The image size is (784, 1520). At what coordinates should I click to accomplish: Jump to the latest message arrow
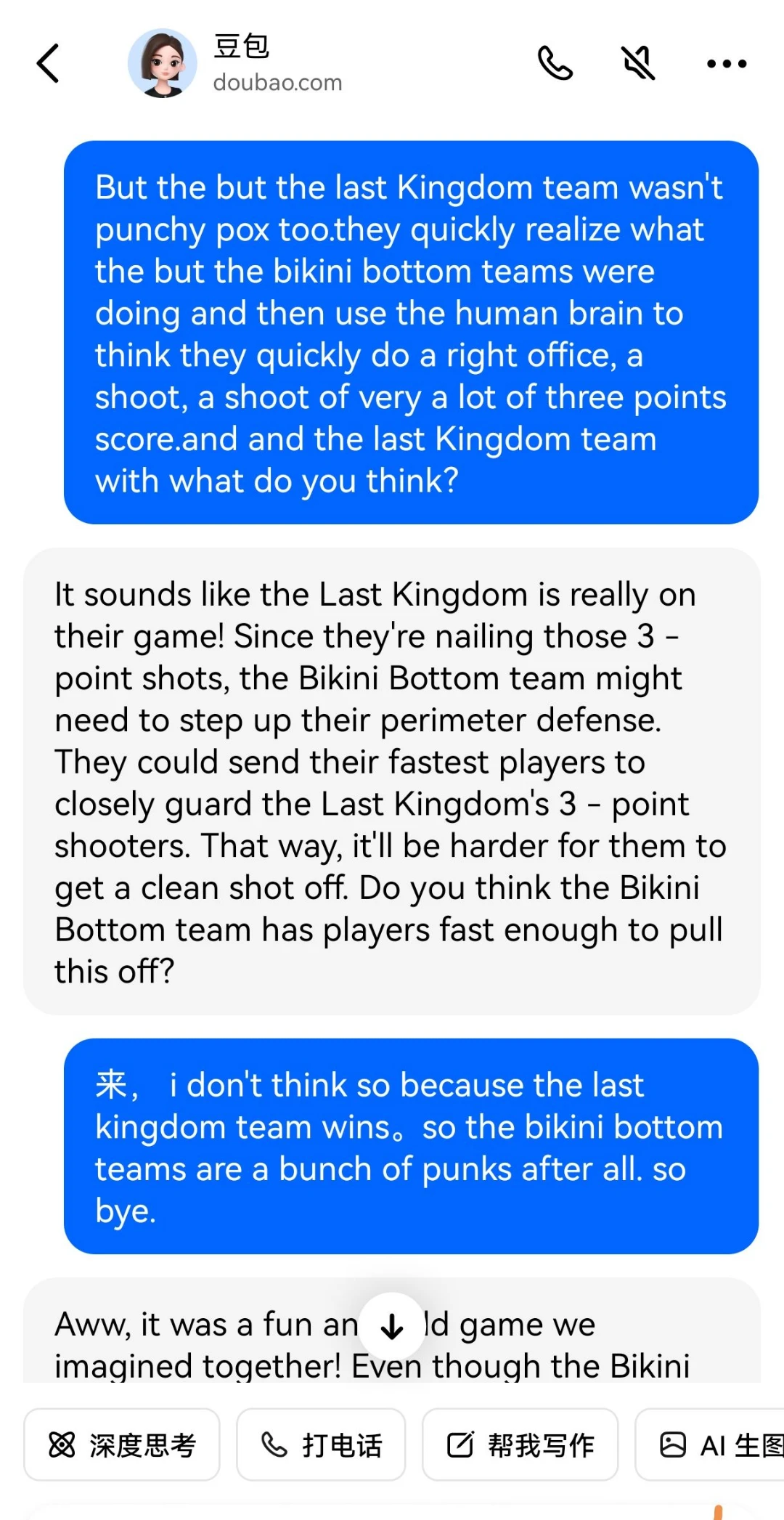[x=392, y=1326]
